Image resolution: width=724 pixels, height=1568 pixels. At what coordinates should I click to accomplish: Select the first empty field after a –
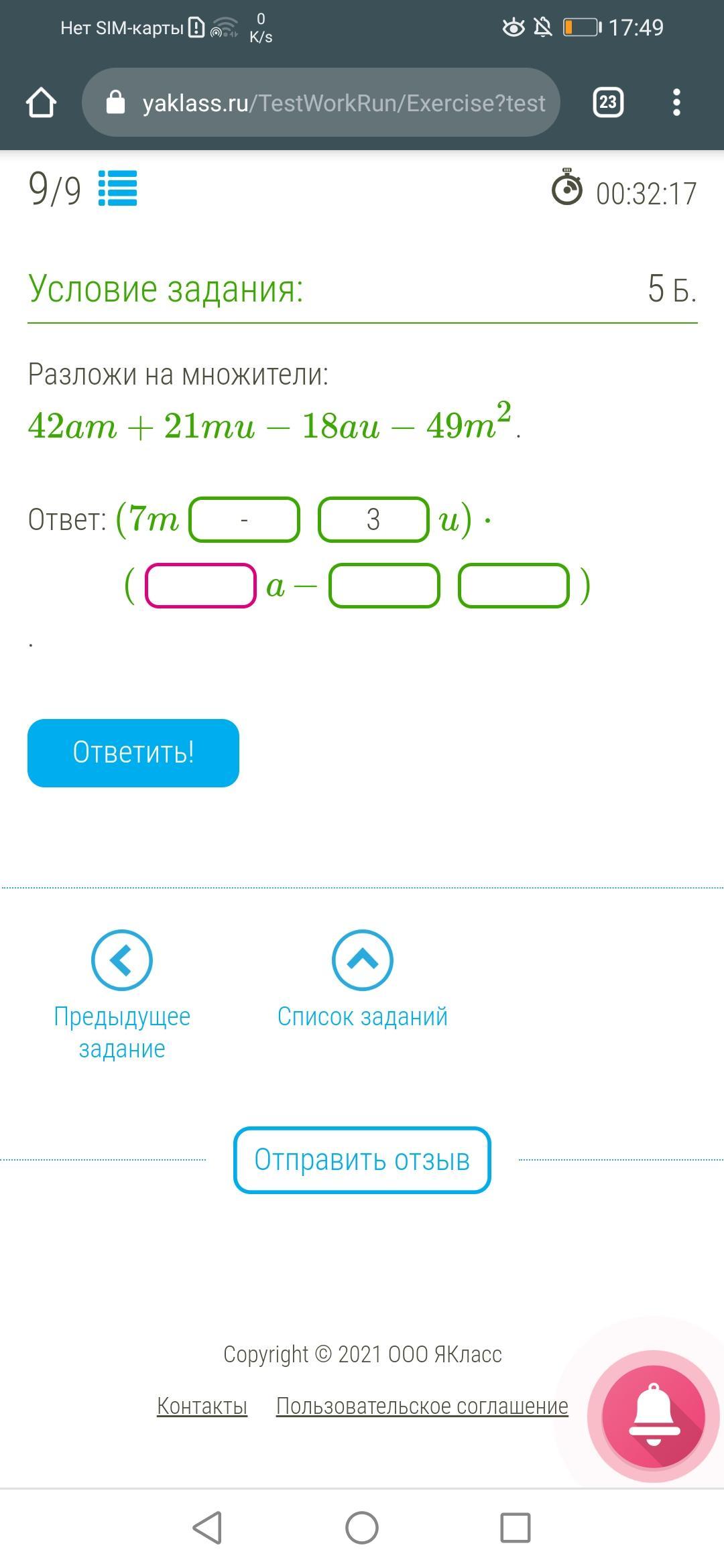(x=384, y=586)
